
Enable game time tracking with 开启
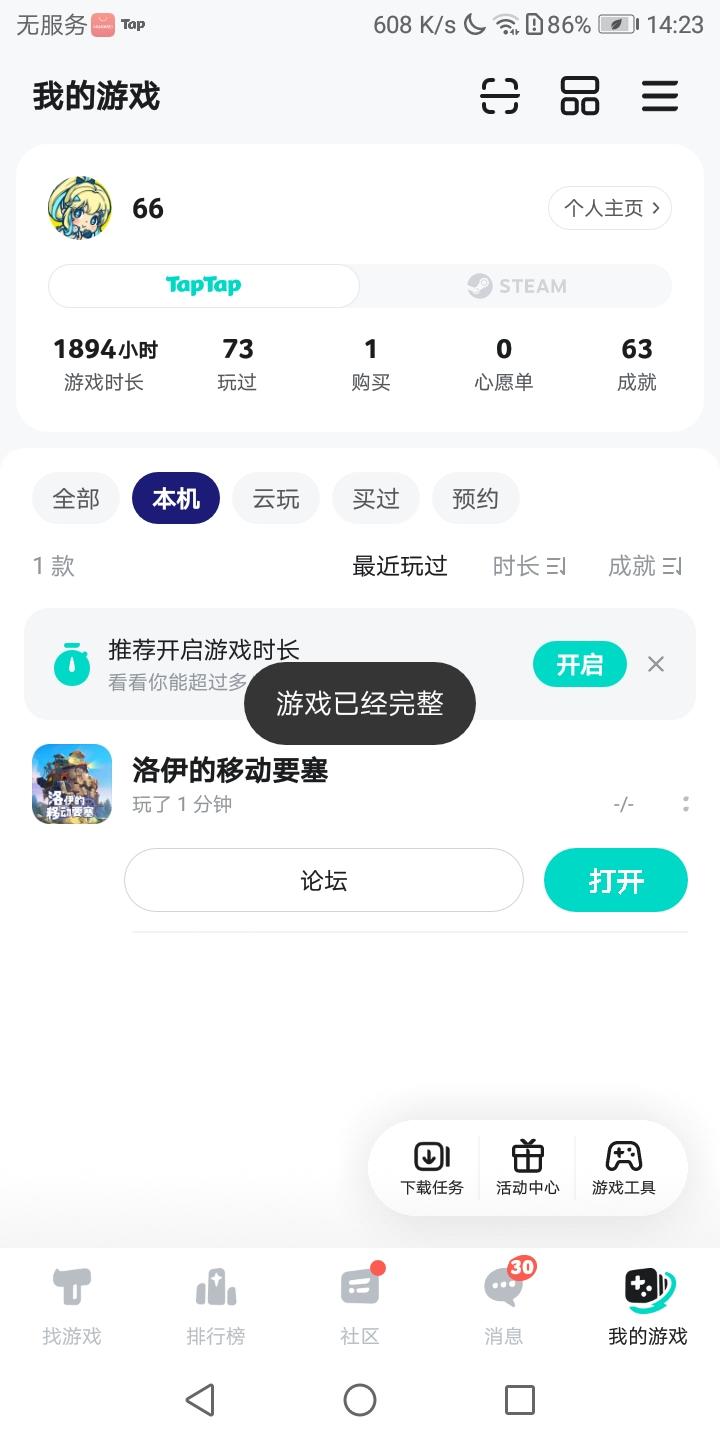[580, 664]
